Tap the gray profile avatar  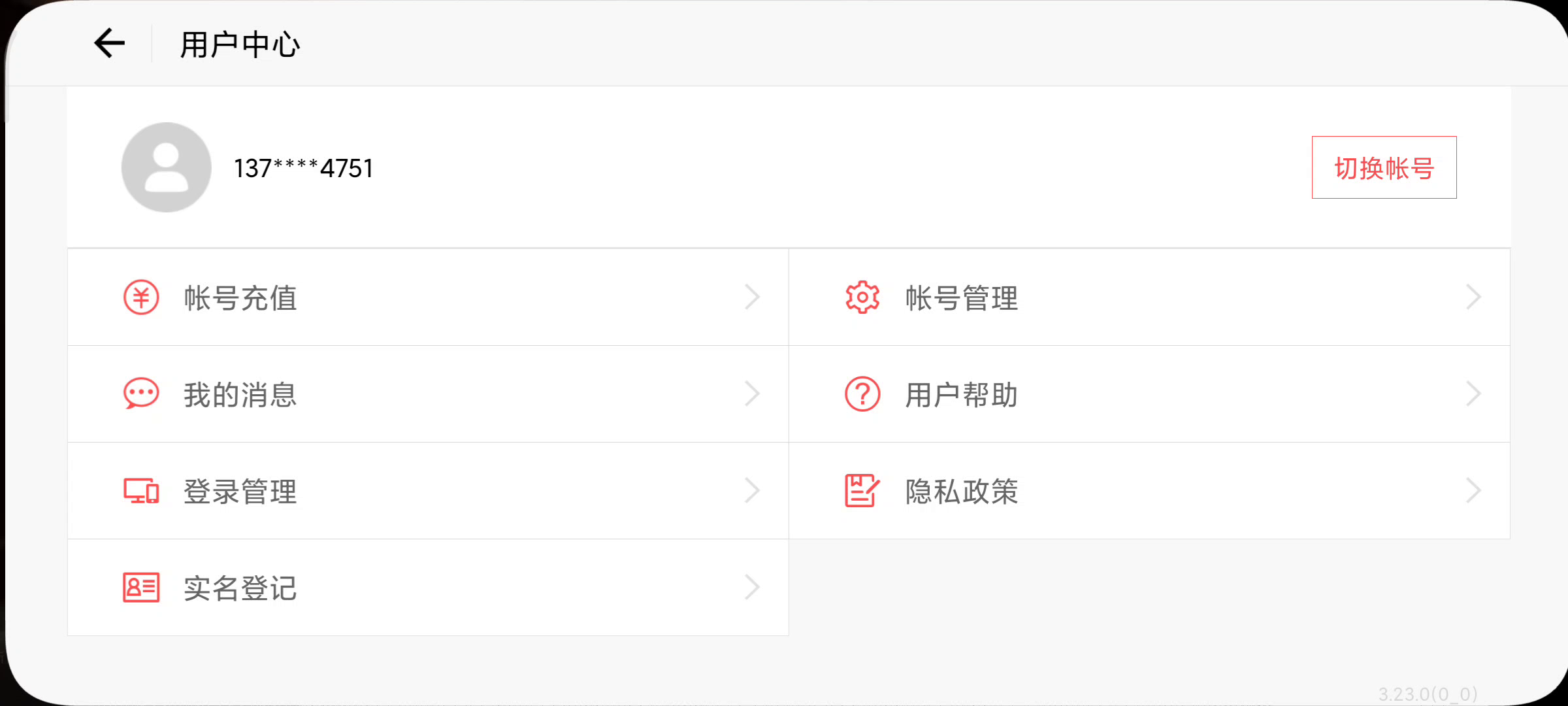point(167,167)
